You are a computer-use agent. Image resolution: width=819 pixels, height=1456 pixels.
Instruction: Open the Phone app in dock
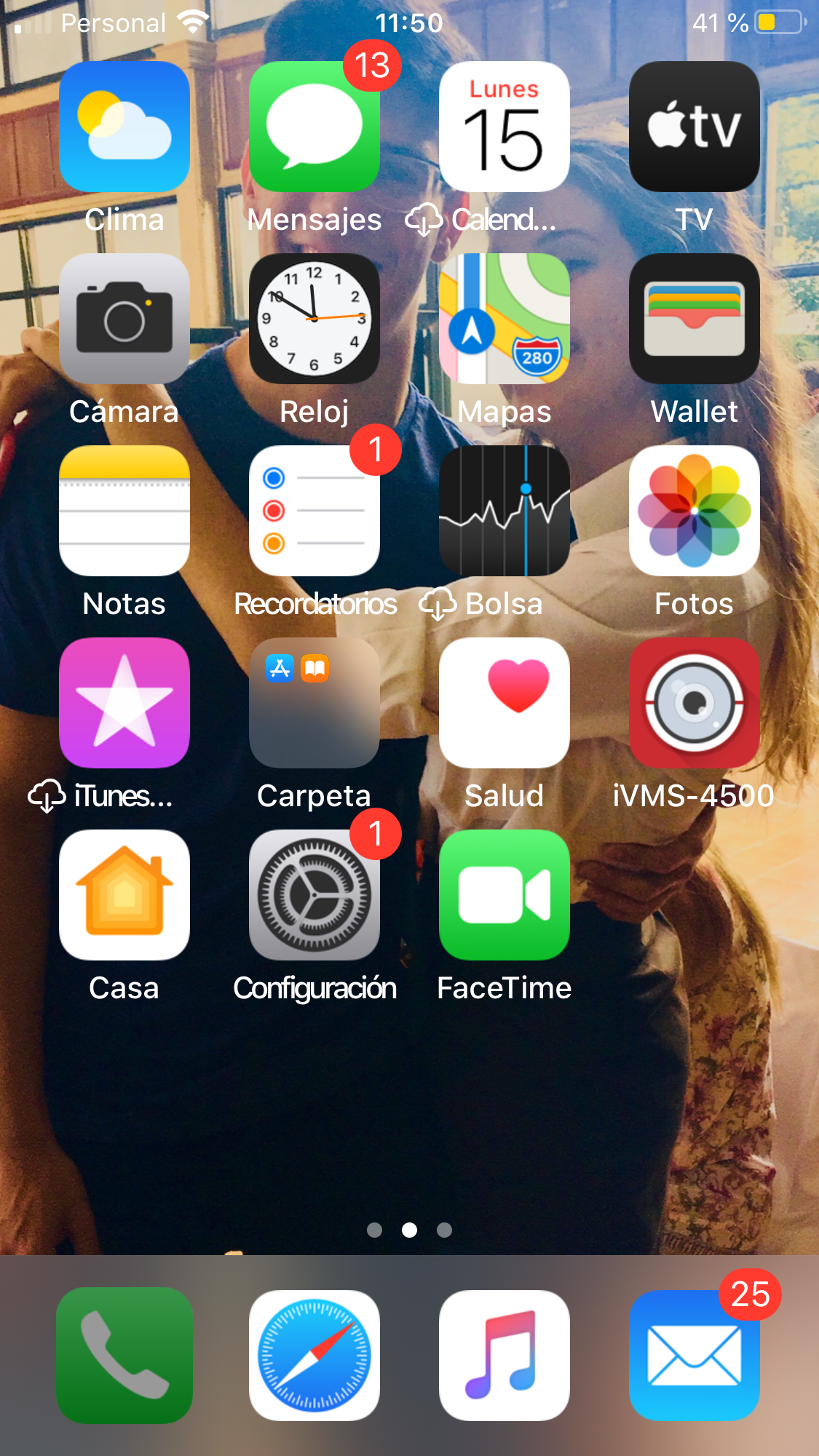pyautogui.click(x=124, y=1355)
